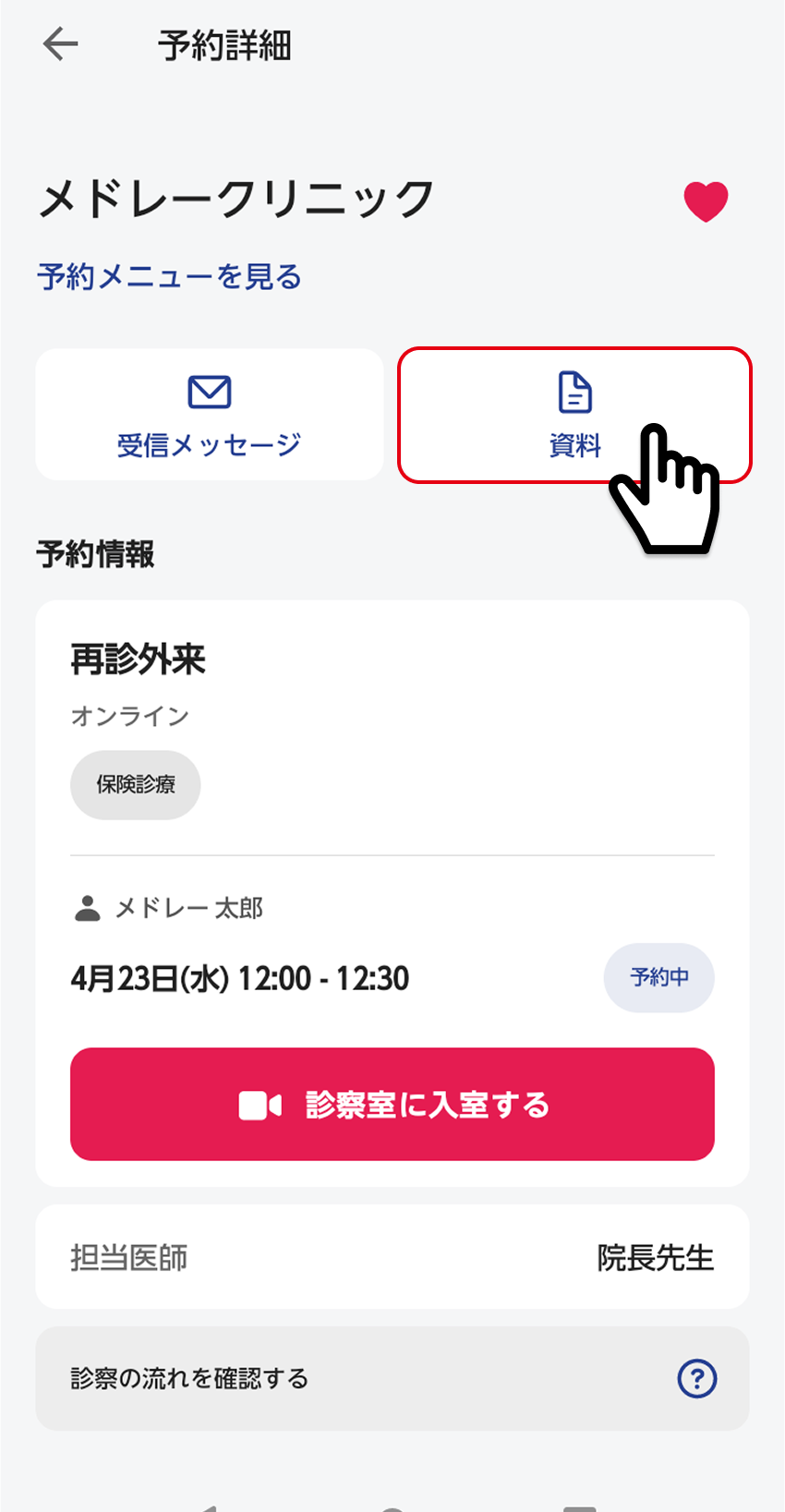Open 受信メッセージ
785x1512 pixels.
[x=210, y=415]
